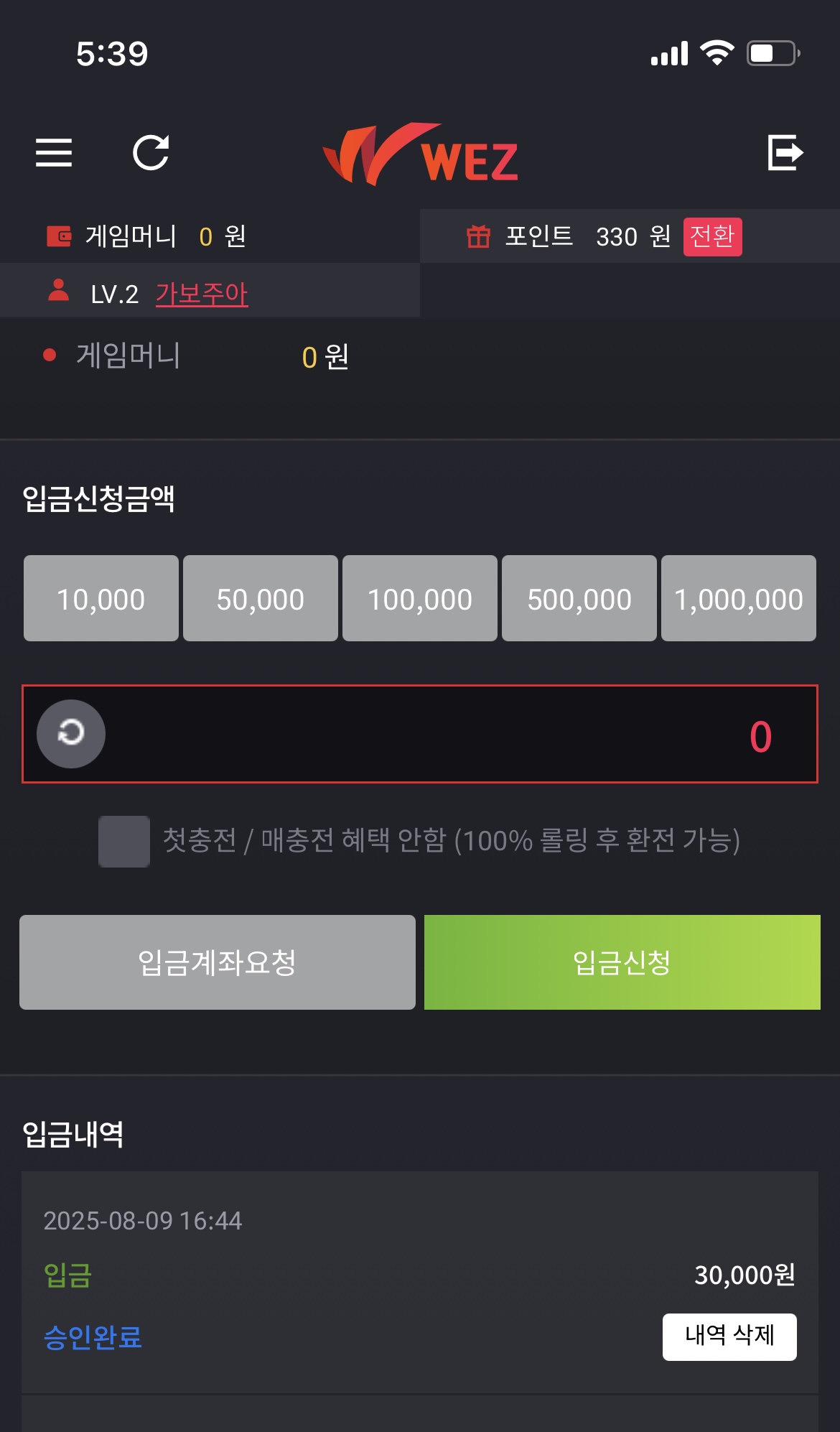This screenshot has height=1432, width=840.
Task: Add 100,000 to deposit amount
Action: tap(420, 598)
